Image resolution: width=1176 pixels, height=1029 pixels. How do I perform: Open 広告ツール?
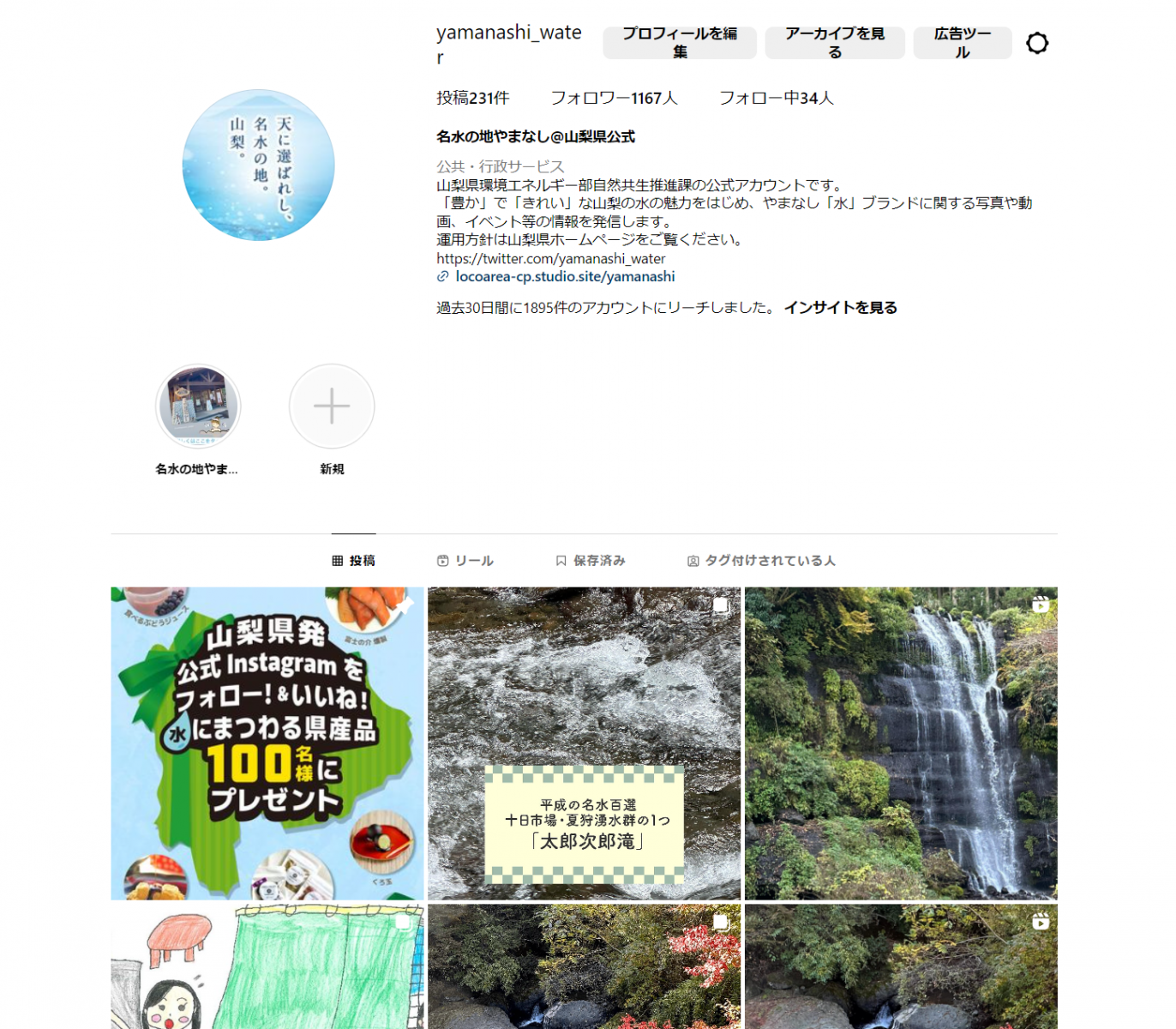(962, 43)
